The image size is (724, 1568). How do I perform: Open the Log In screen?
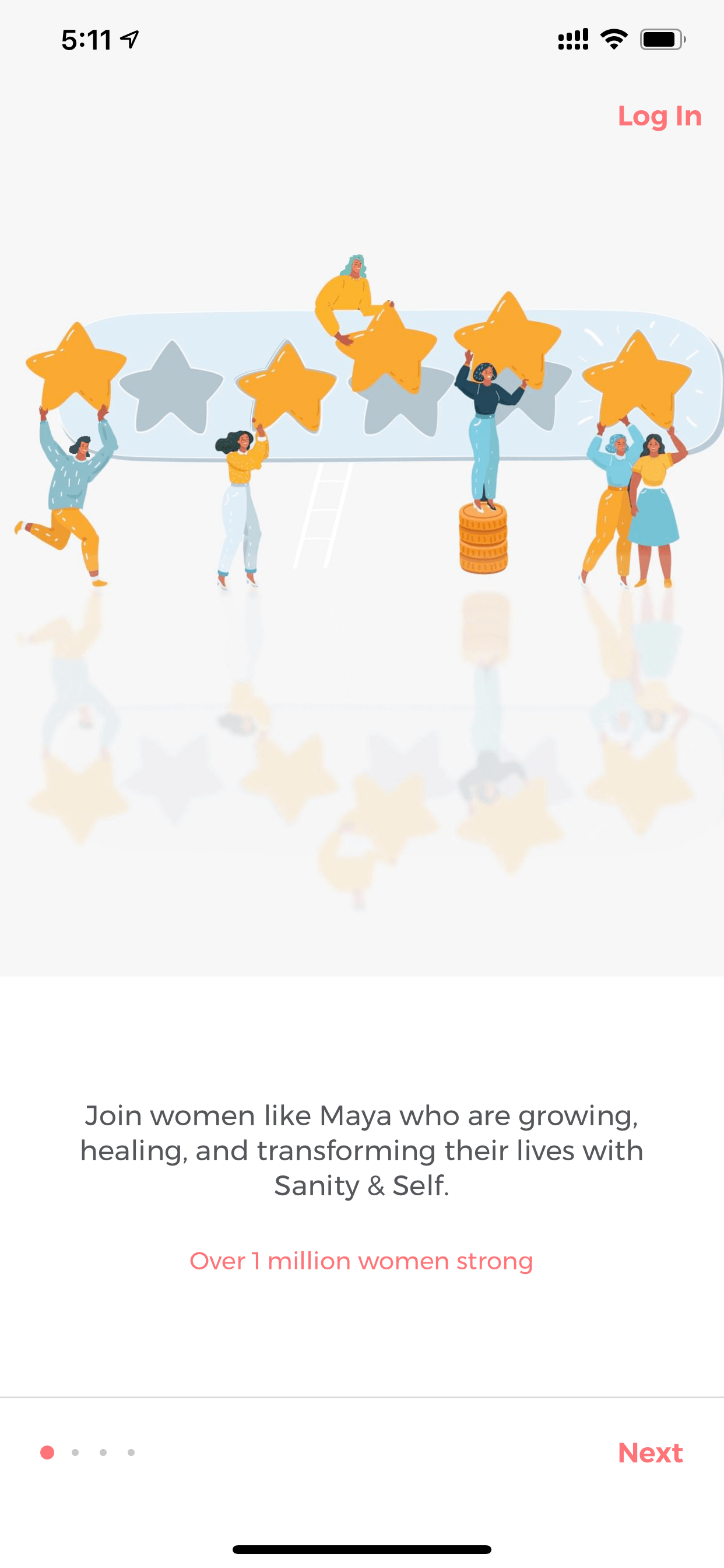(x=659, y=116)
